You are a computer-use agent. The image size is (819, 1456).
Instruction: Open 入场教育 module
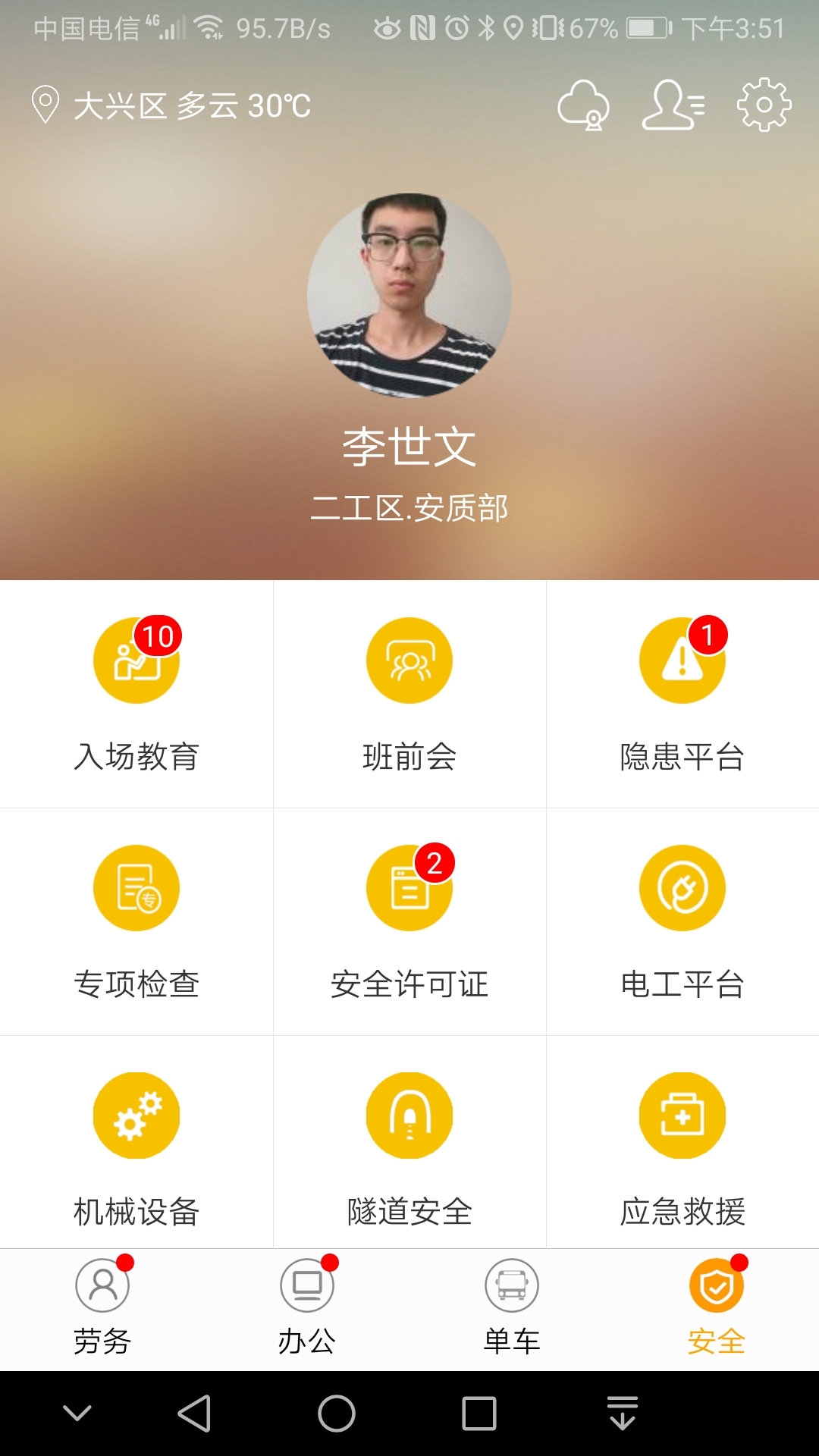136,693
